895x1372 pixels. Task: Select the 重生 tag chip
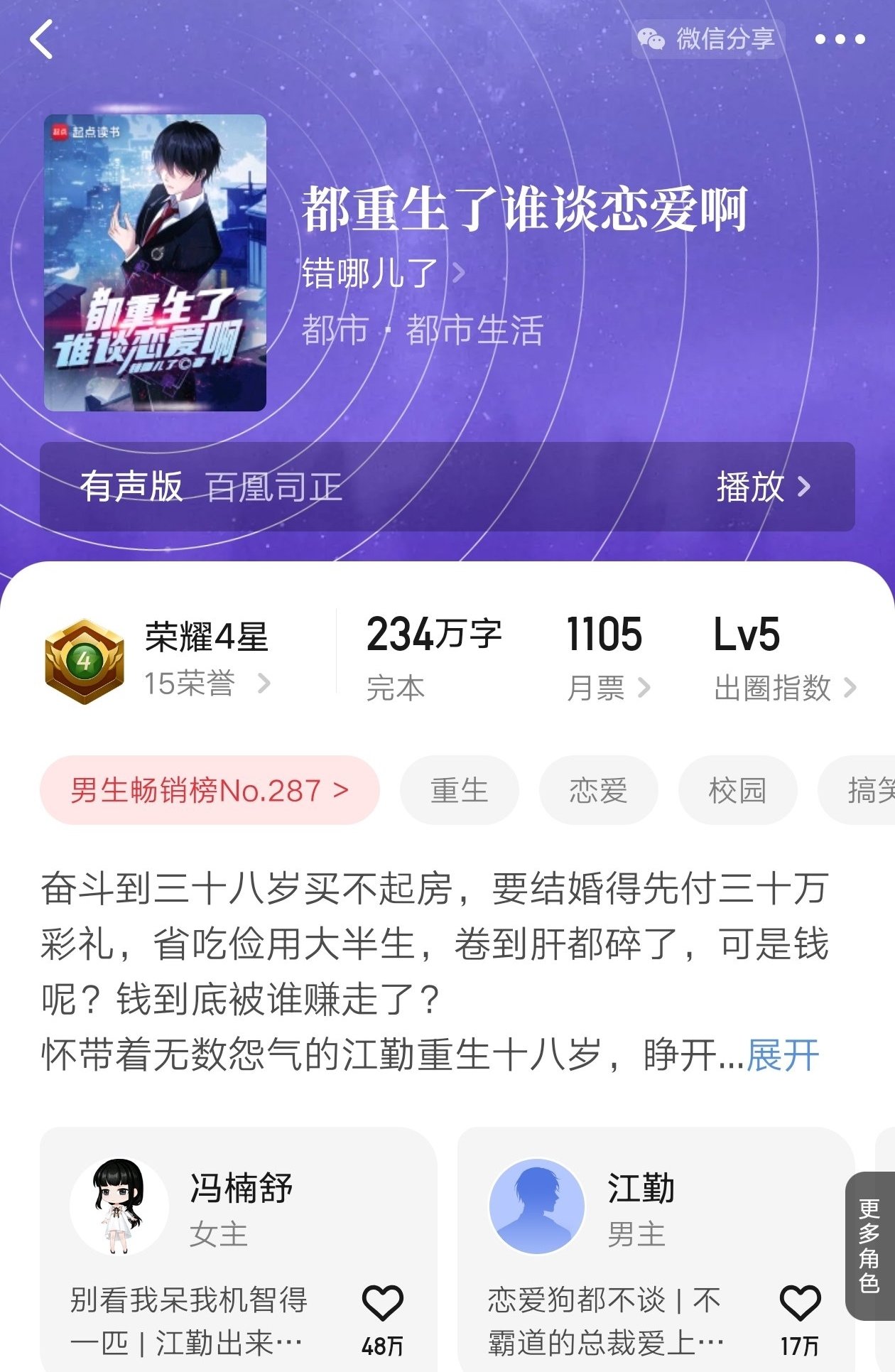459,790
